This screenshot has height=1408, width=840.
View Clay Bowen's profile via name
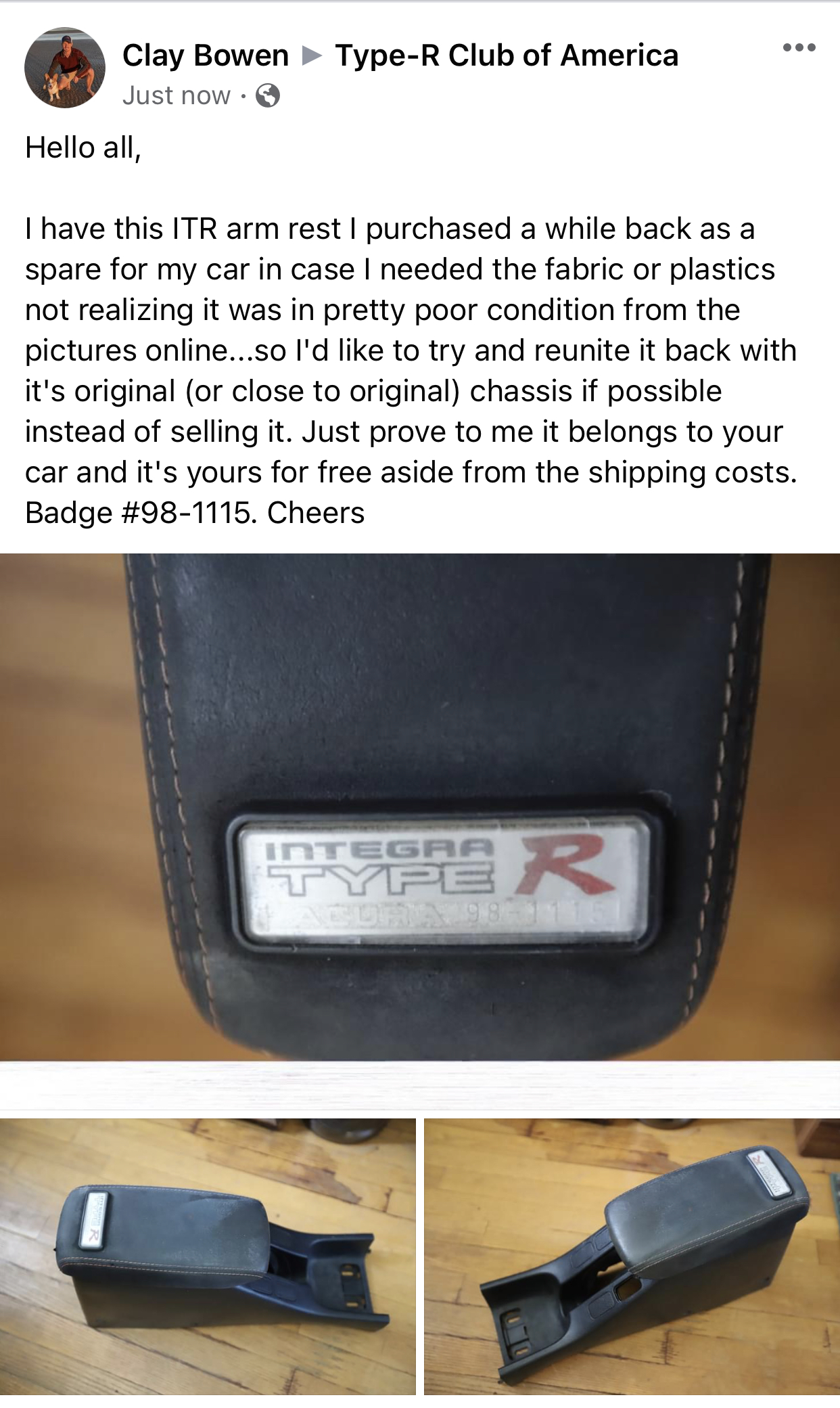click(x=205, y=55)
